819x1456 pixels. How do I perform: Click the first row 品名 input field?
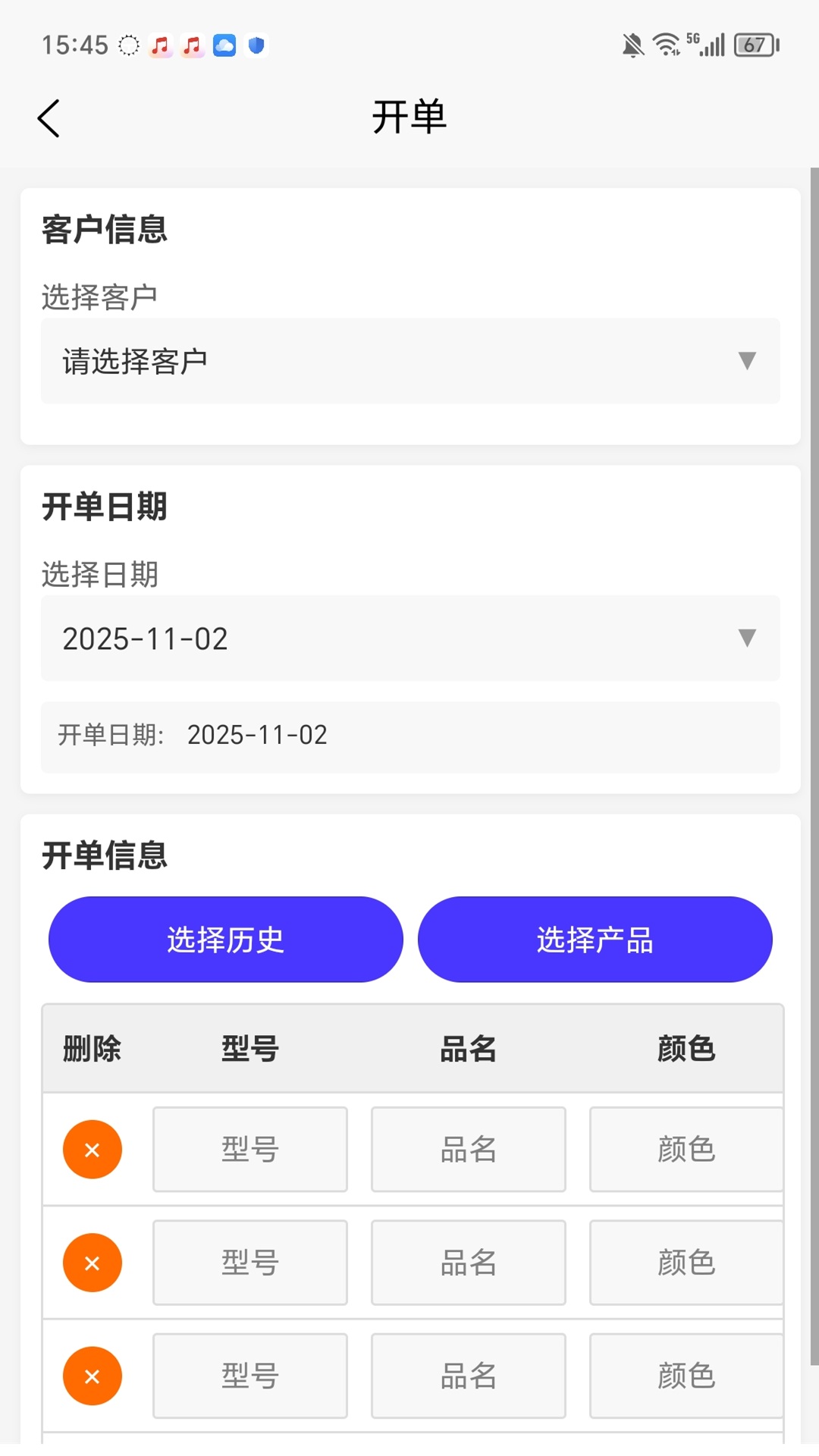click(467, 1150)
